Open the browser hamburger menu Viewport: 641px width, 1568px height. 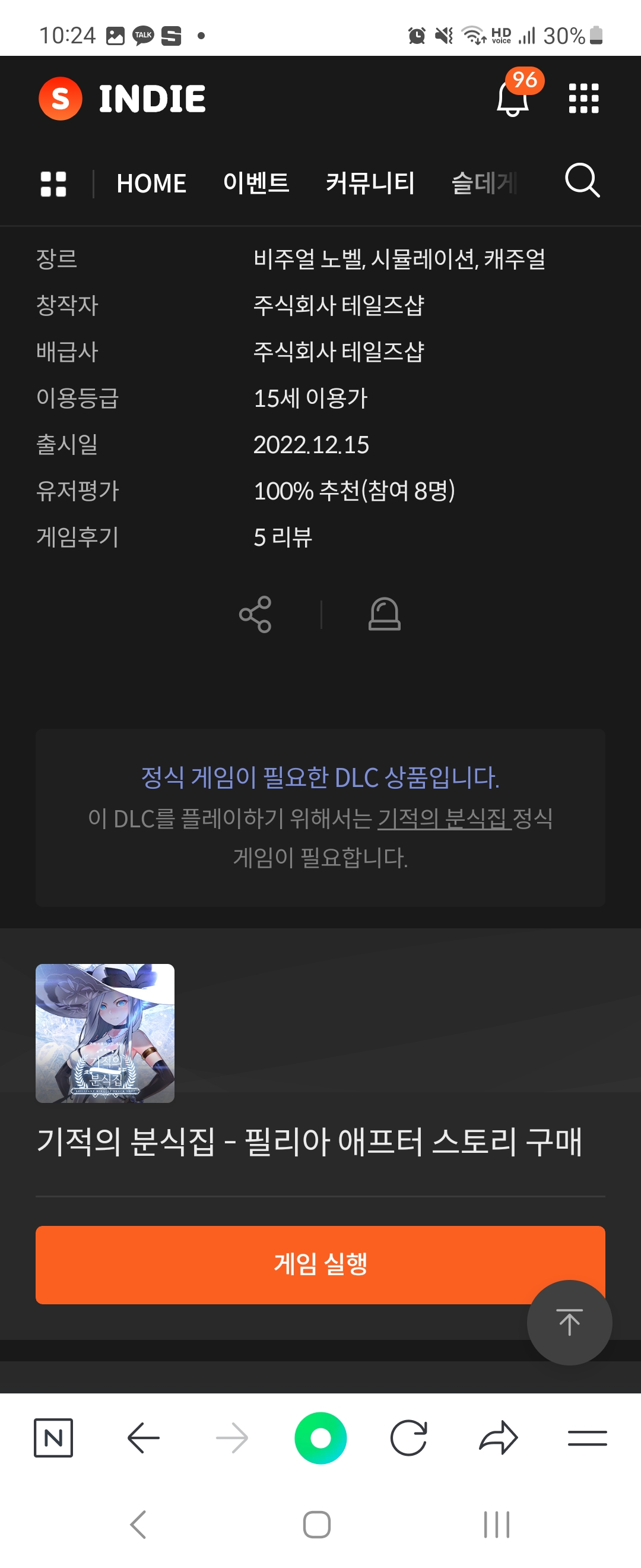(587, 1438)
